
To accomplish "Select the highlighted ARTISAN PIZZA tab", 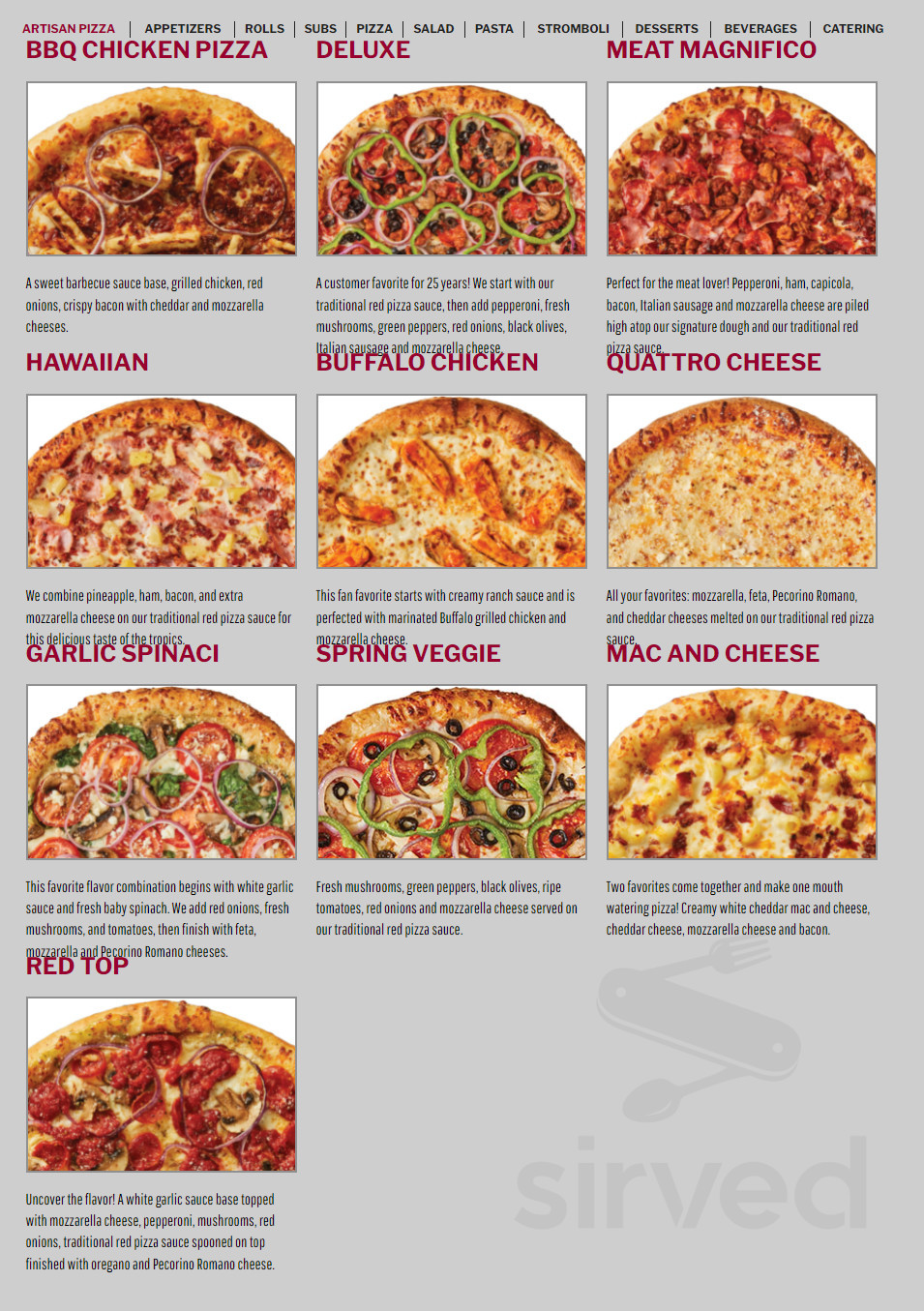I will click(69, 28).
